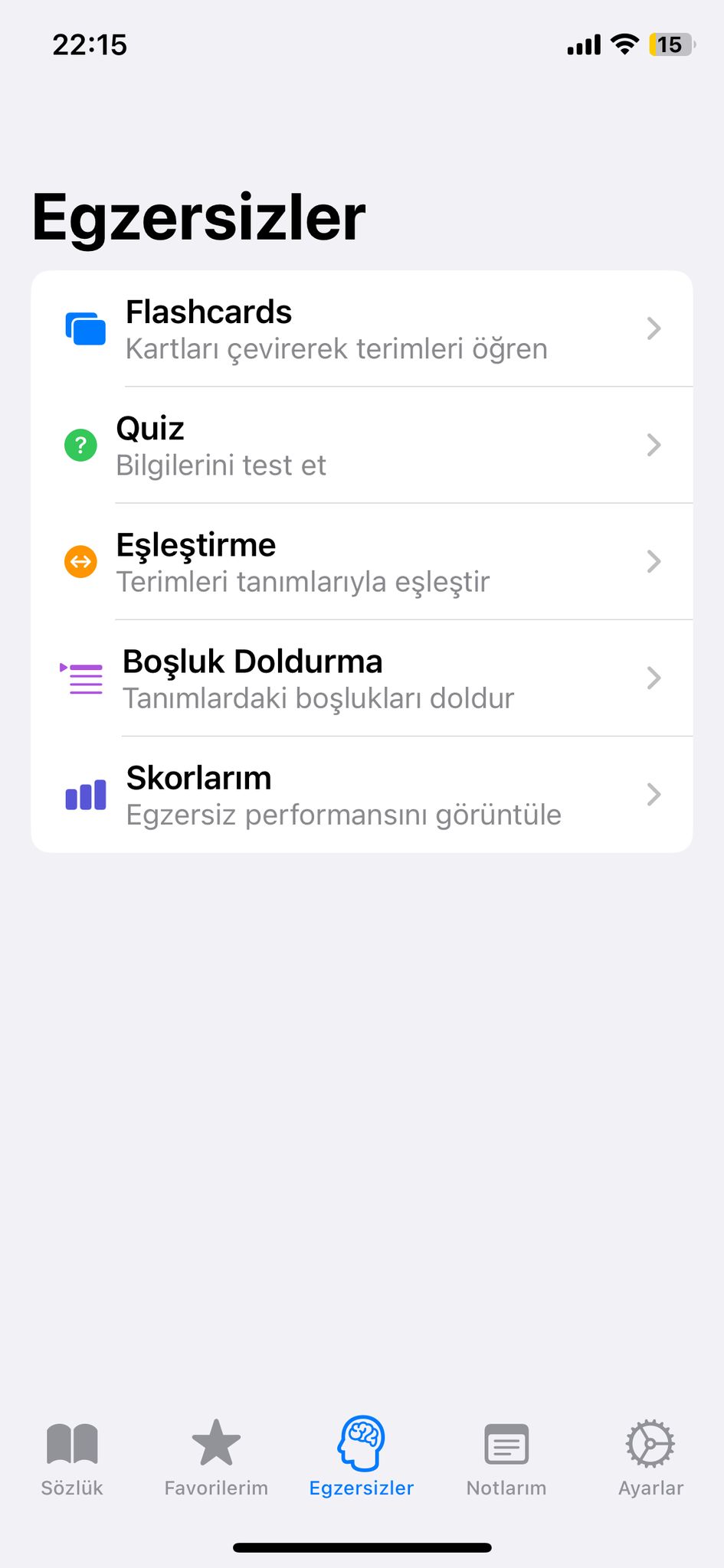Click the Notlarım note icon
Image resolution: width=724 pixels, height=1568 pixels.
click(506, 1444)
